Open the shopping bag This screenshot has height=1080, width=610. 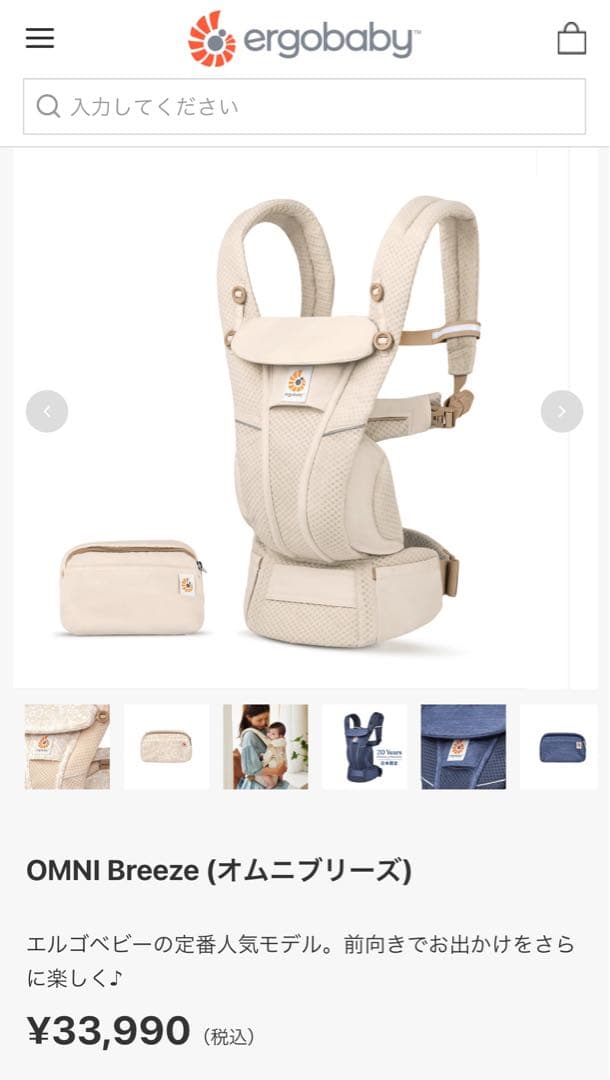pos(571,39)
